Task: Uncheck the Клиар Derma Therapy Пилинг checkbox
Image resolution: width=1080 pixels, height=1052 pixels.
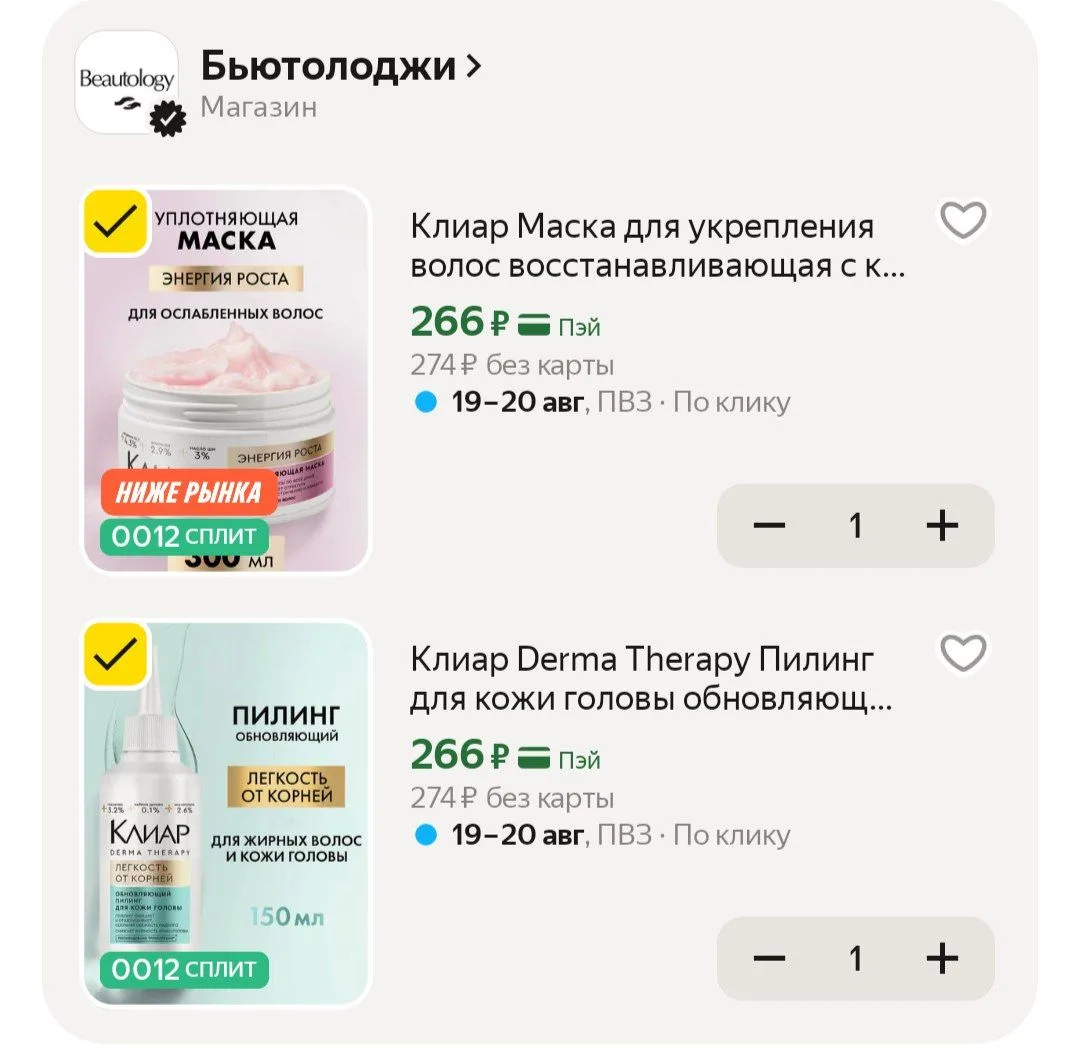Action: 116,654
